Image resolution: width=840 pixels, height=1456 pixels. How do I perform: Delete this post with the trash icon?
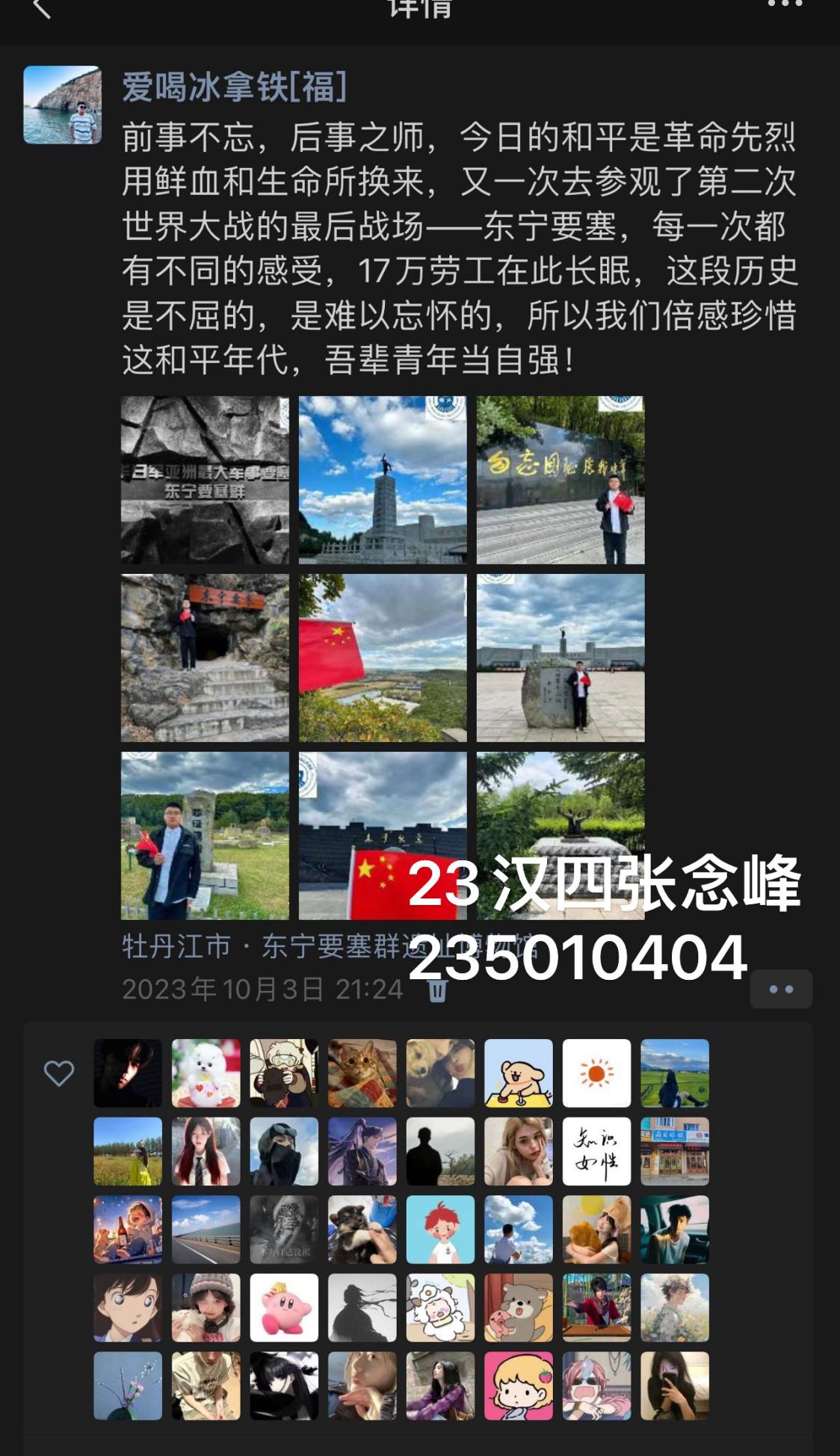[x=437, y=990]
